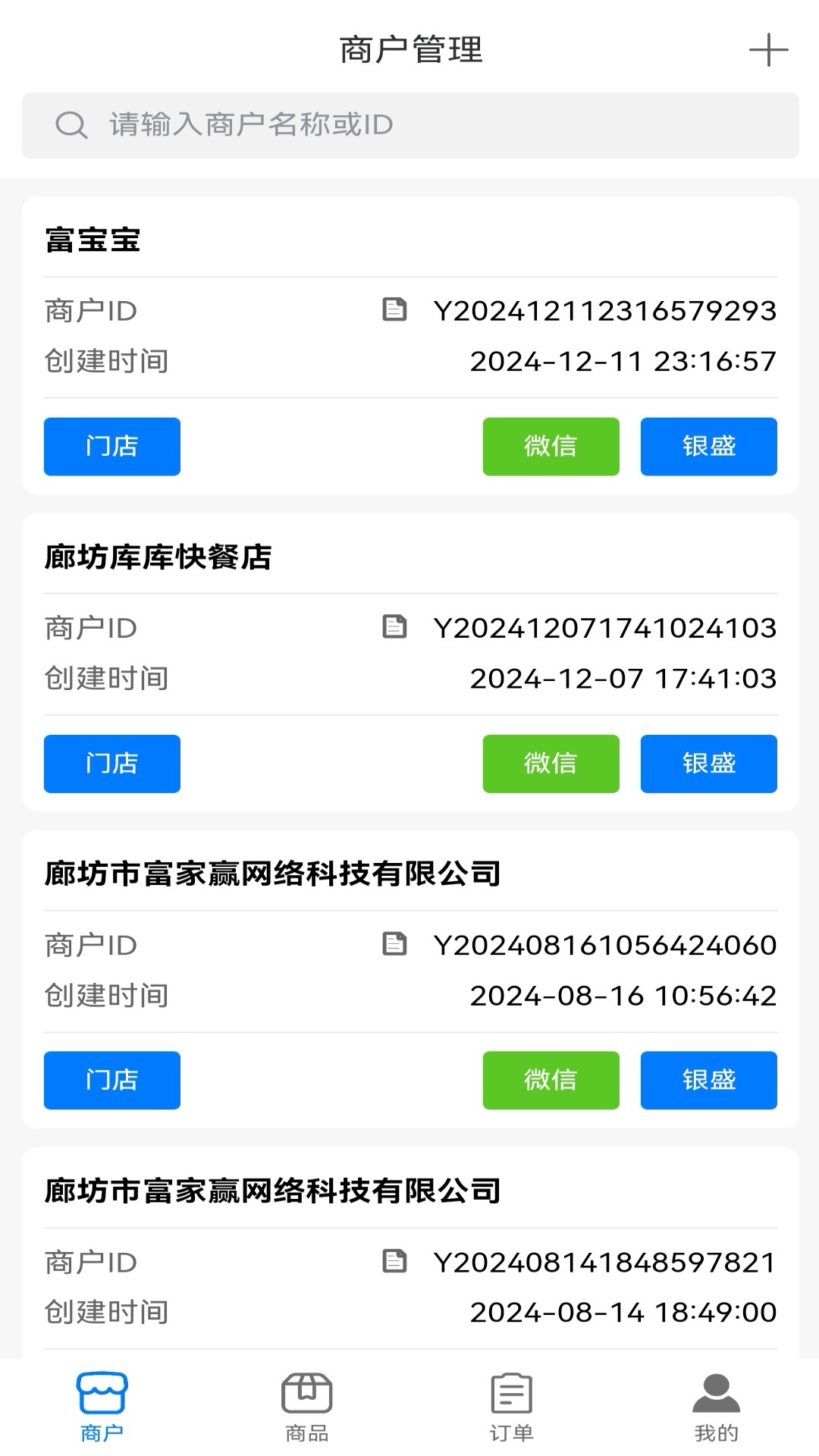Open 门店 for 廊坊库库快餐店

pyautogui.click(x=111, y=764)
